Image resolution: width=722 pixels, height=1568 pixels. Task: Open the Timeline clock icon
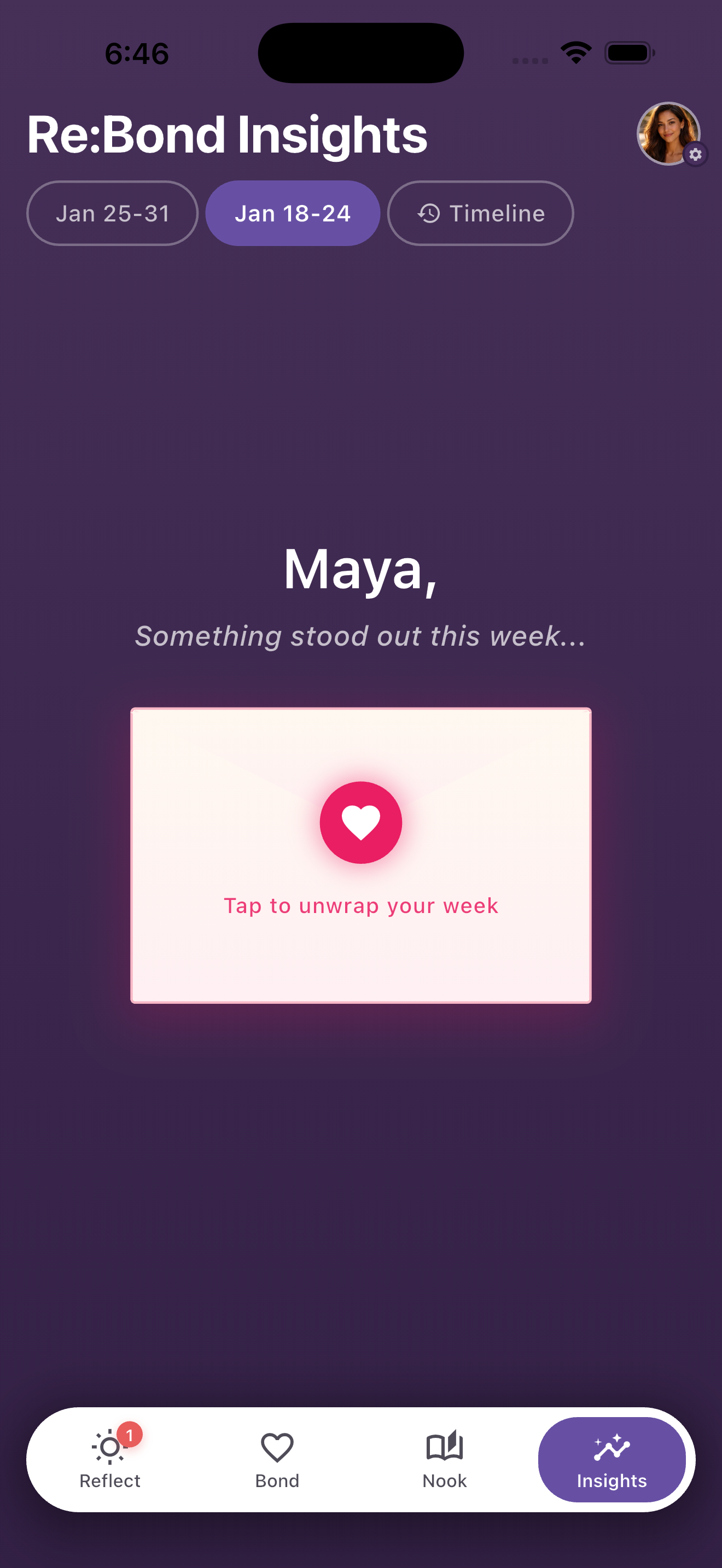(x=430, y=213)
